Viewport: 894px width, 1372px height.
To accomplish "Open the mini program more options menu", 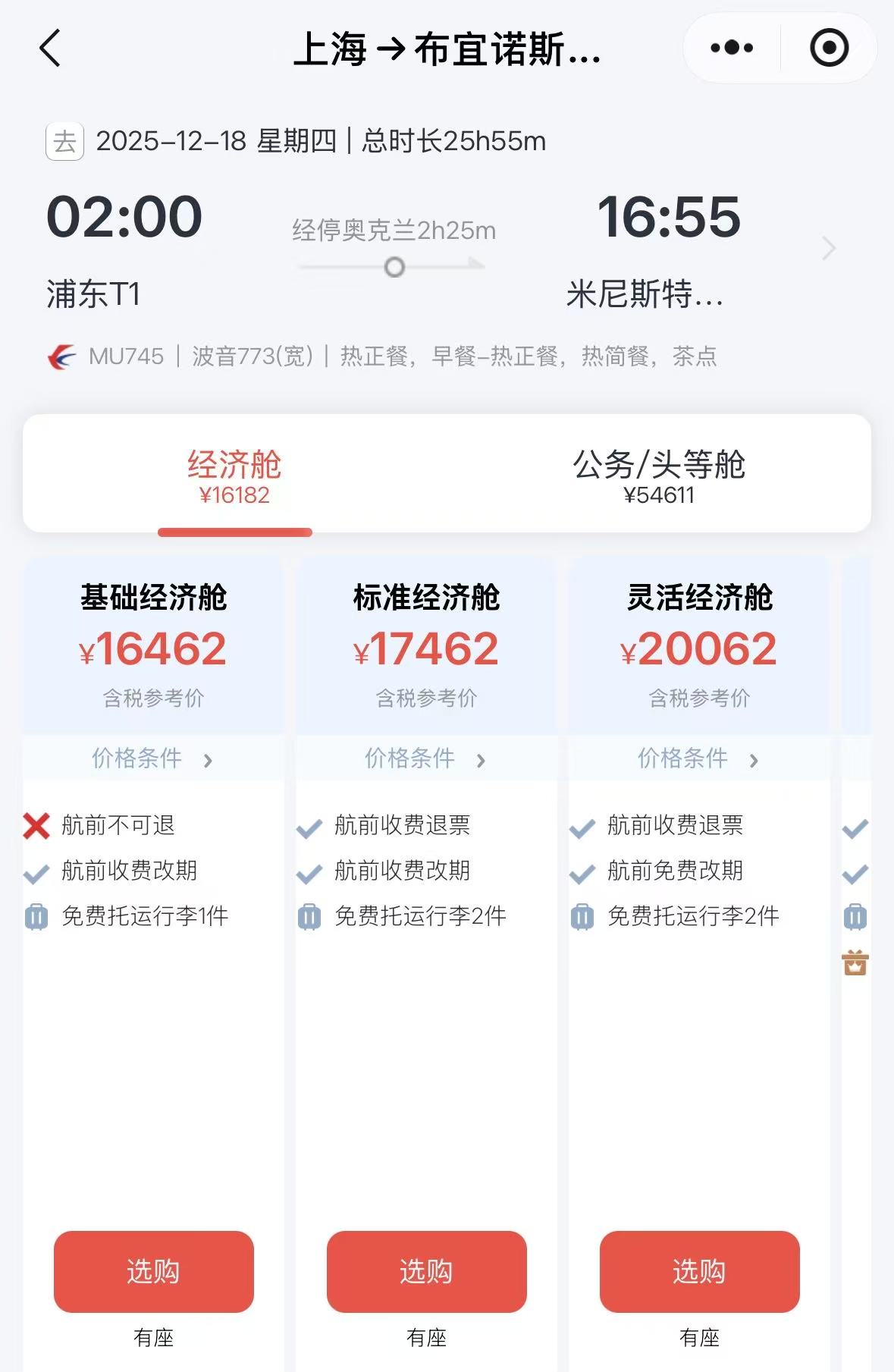I will click(x=732, y=49).
